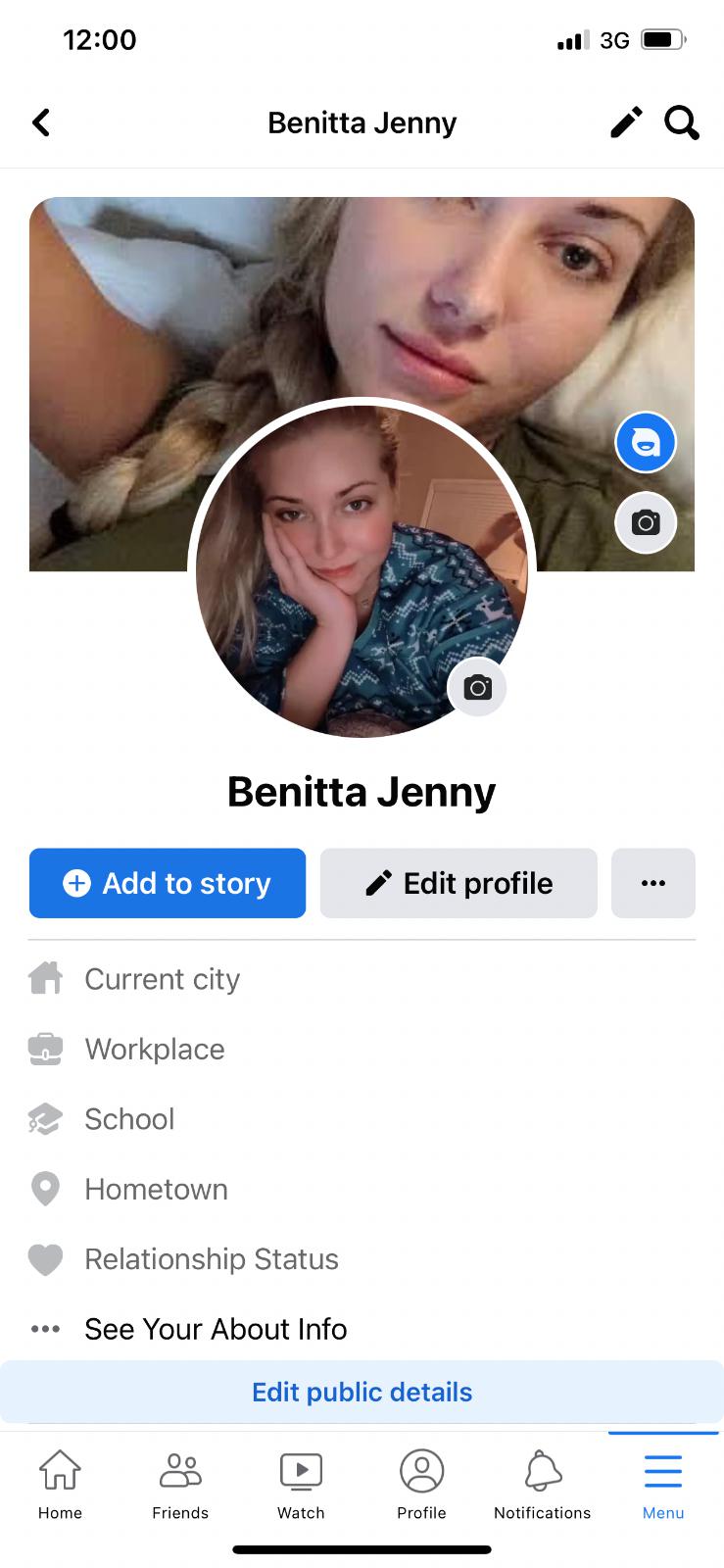
Task: Open the Watch tab
Action: 301,1485
